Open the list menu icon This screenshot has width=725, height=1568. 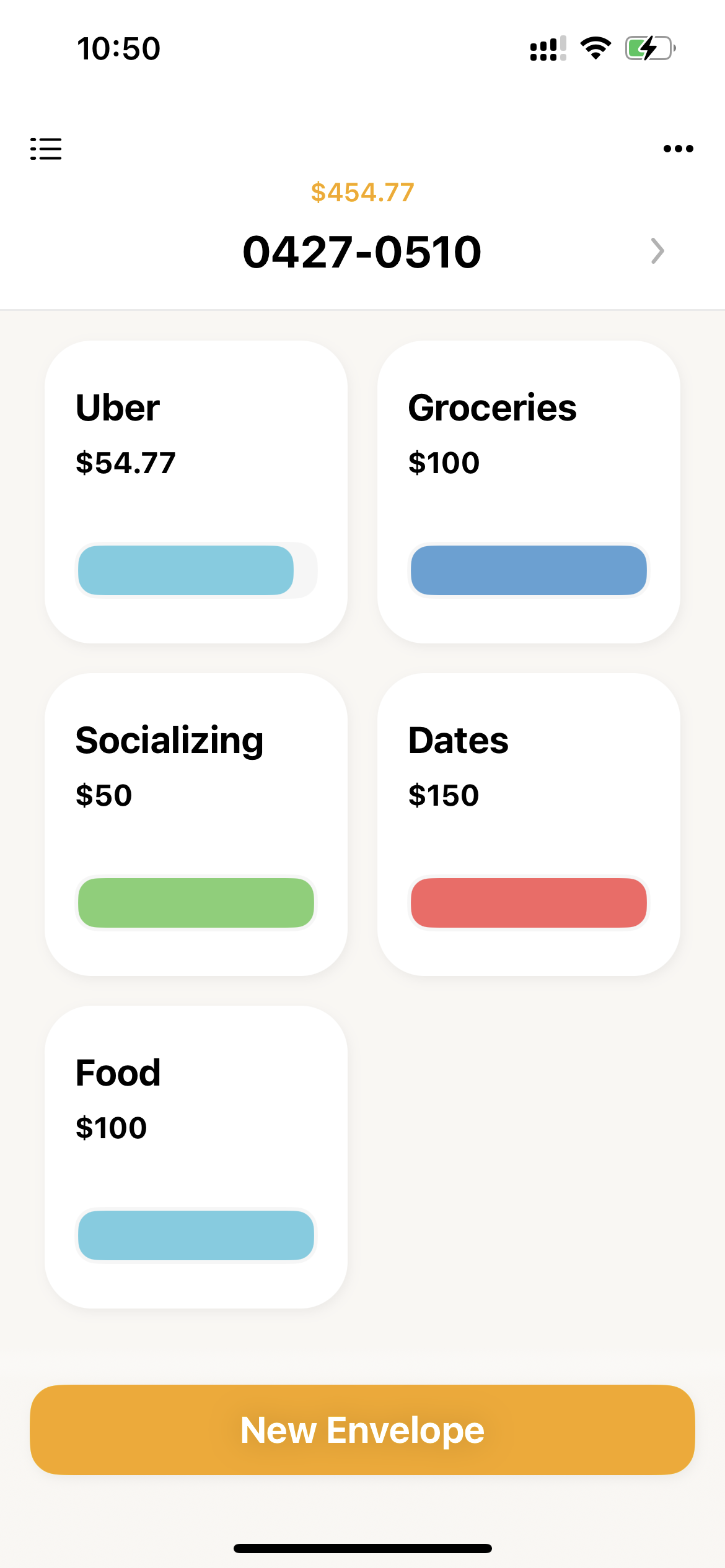(46, 149)
